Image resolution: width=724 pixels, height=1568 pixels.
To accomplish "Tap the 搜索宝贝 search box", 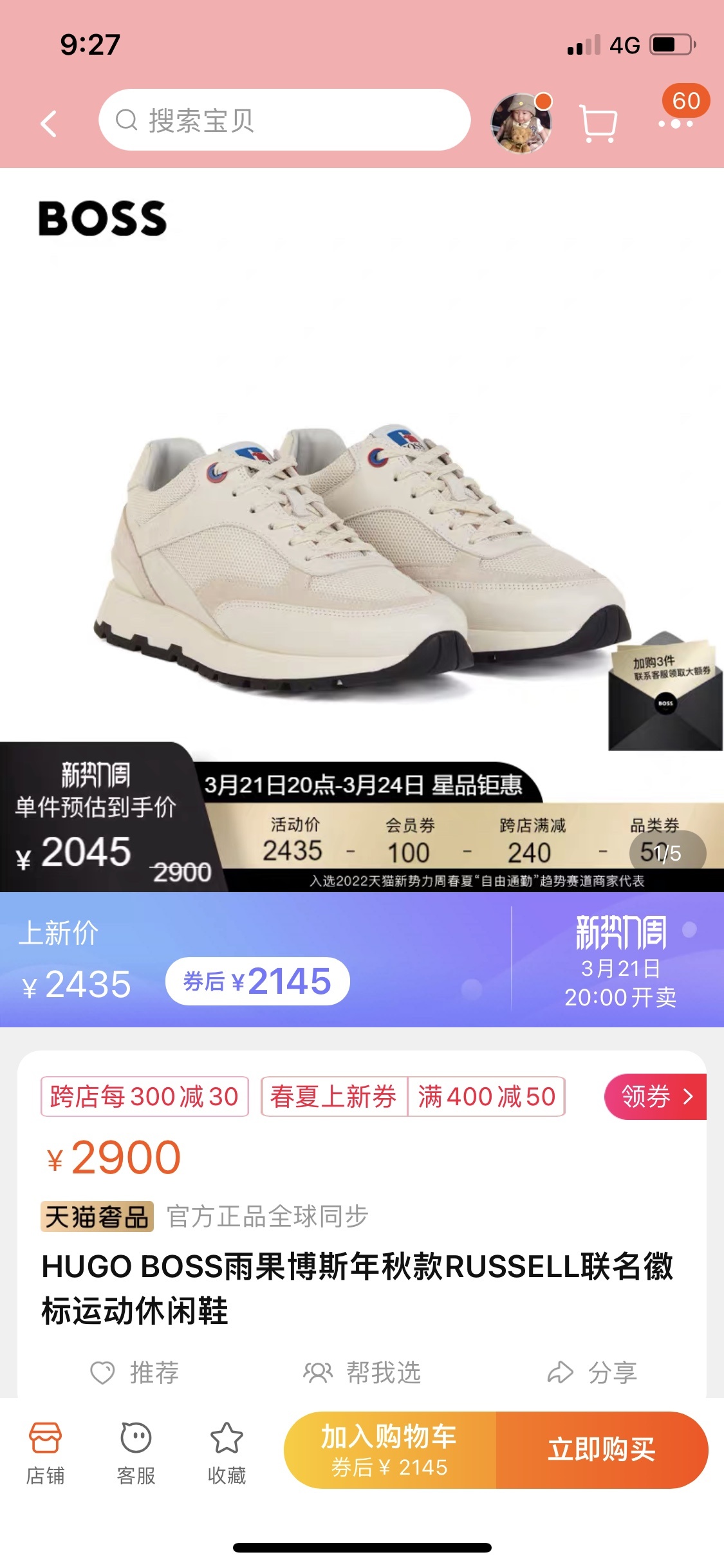I will click(284, 120).
